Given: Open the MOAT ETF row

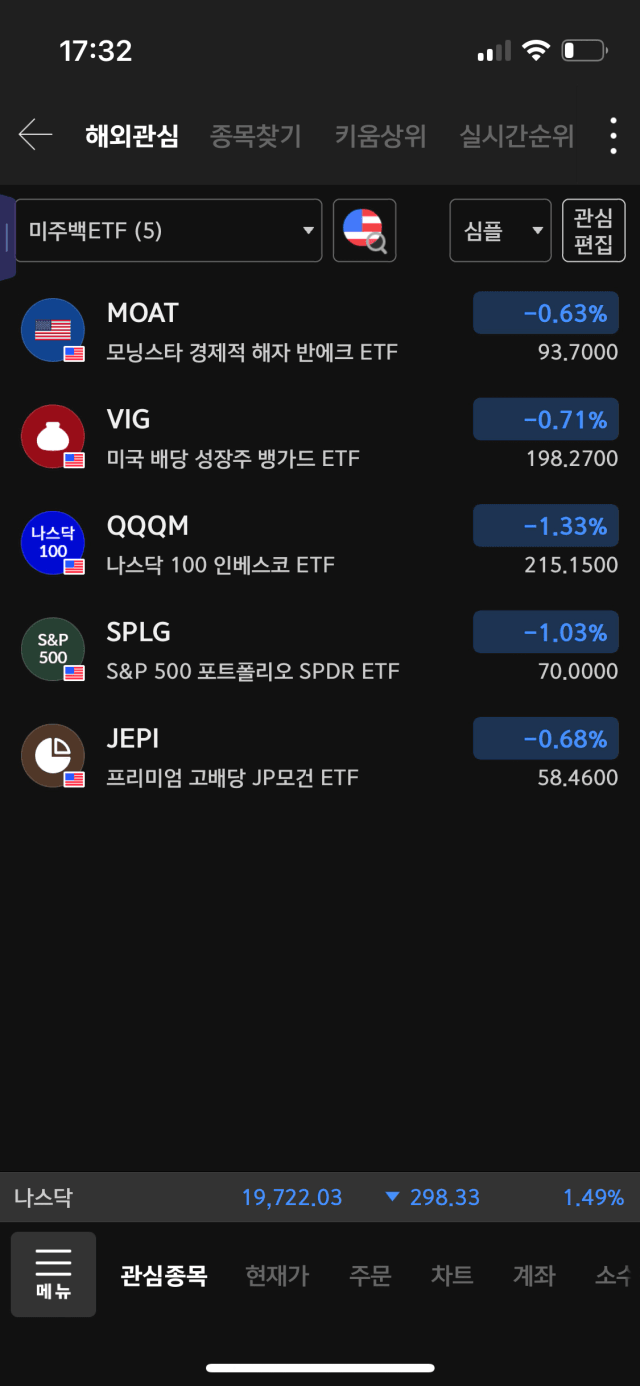Looking at the screenshot, I should tap(320, 331).
